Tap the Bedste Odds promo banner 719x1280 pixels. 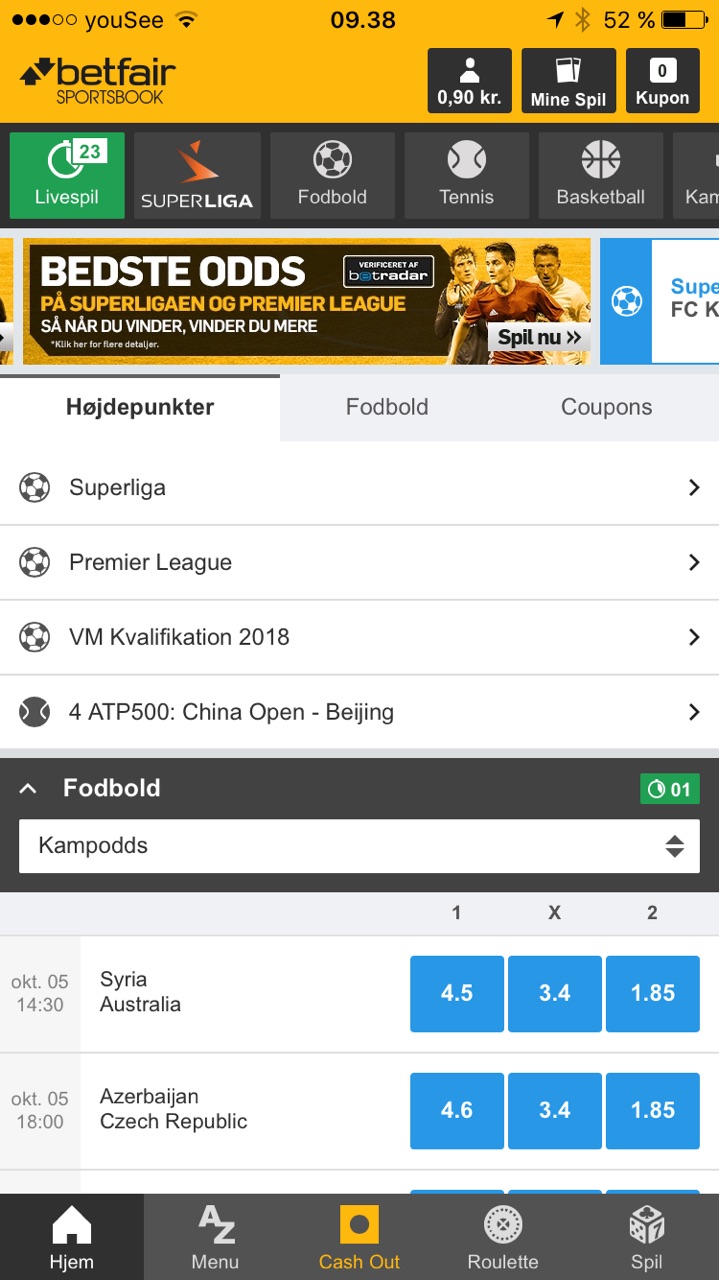point(306,301)
